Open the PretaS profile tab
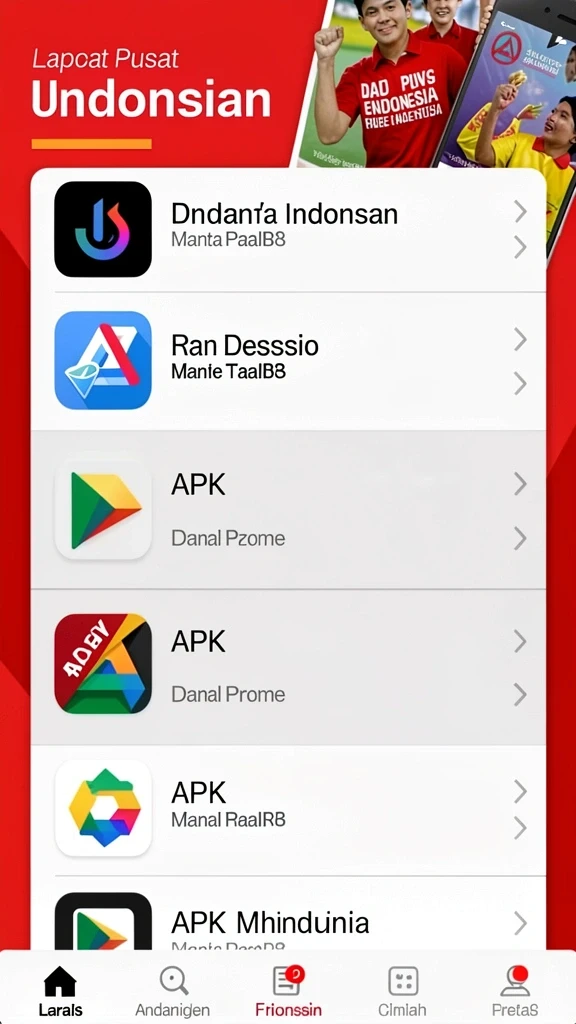 pos(515,991)
